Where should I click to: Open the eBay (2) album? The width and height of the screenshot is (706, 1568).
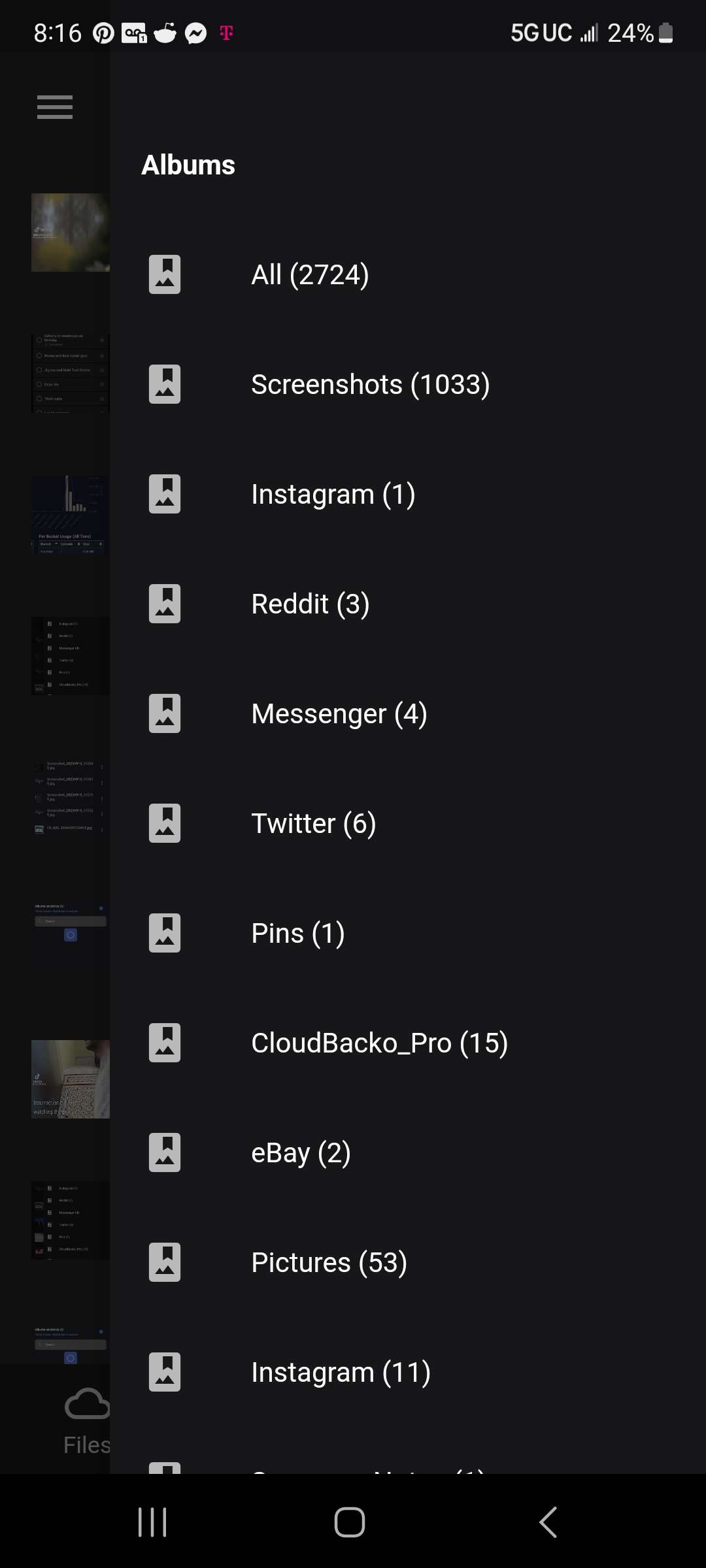pos(408,1152)
